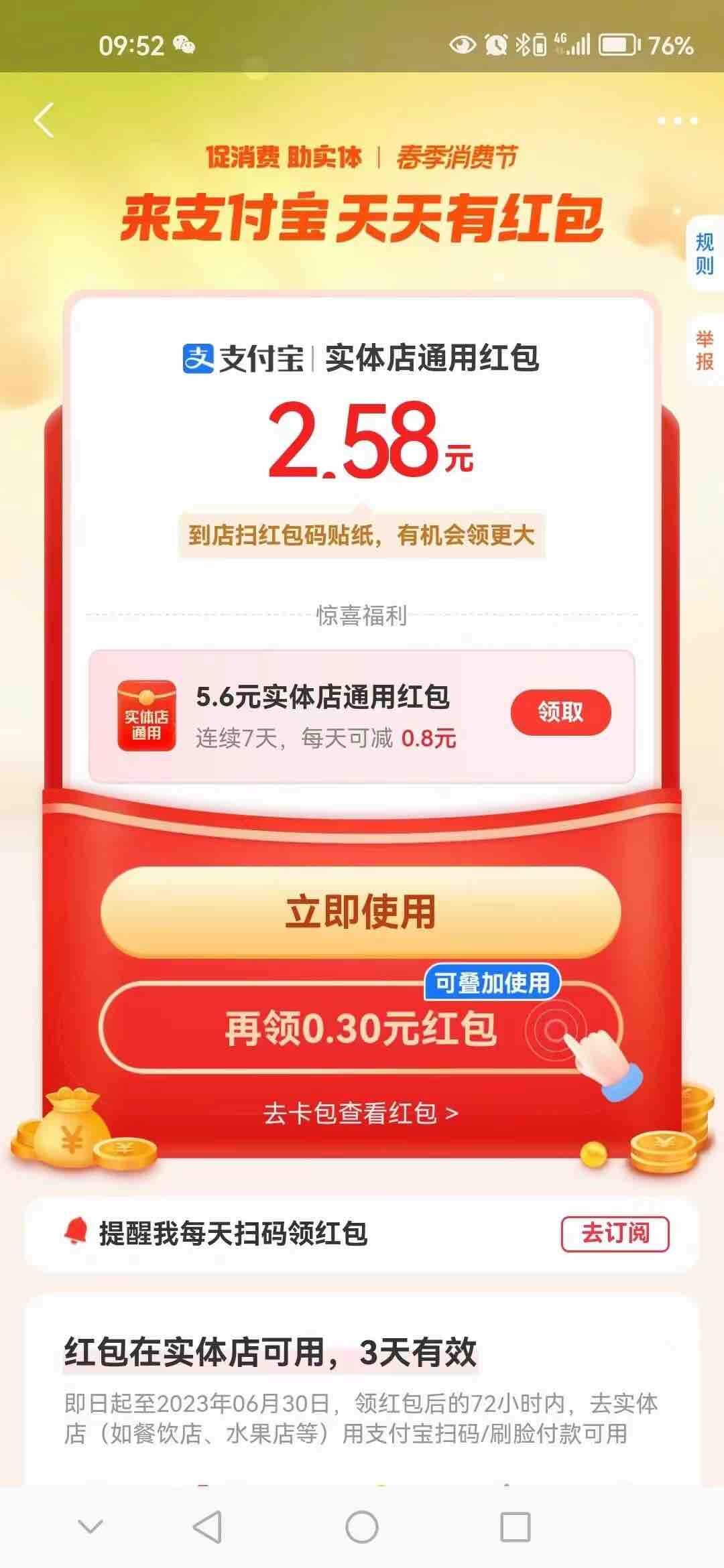Open the three-dot overflow menu
Screen dimensions: 724x1568
point(677,121)
